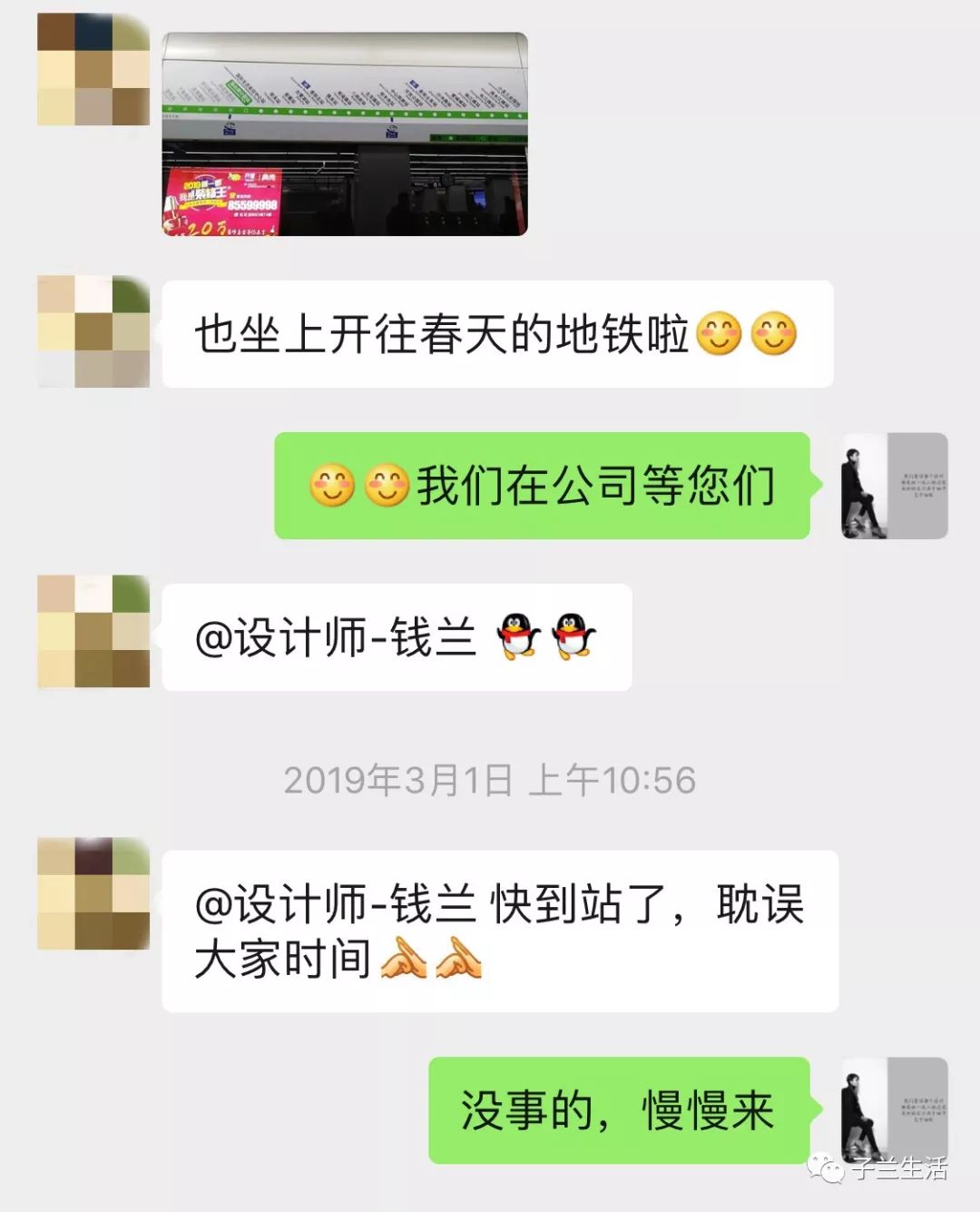
Task: Tap the timestamp 2019年3月1日 上午10:56
Action: click(490, 778)
